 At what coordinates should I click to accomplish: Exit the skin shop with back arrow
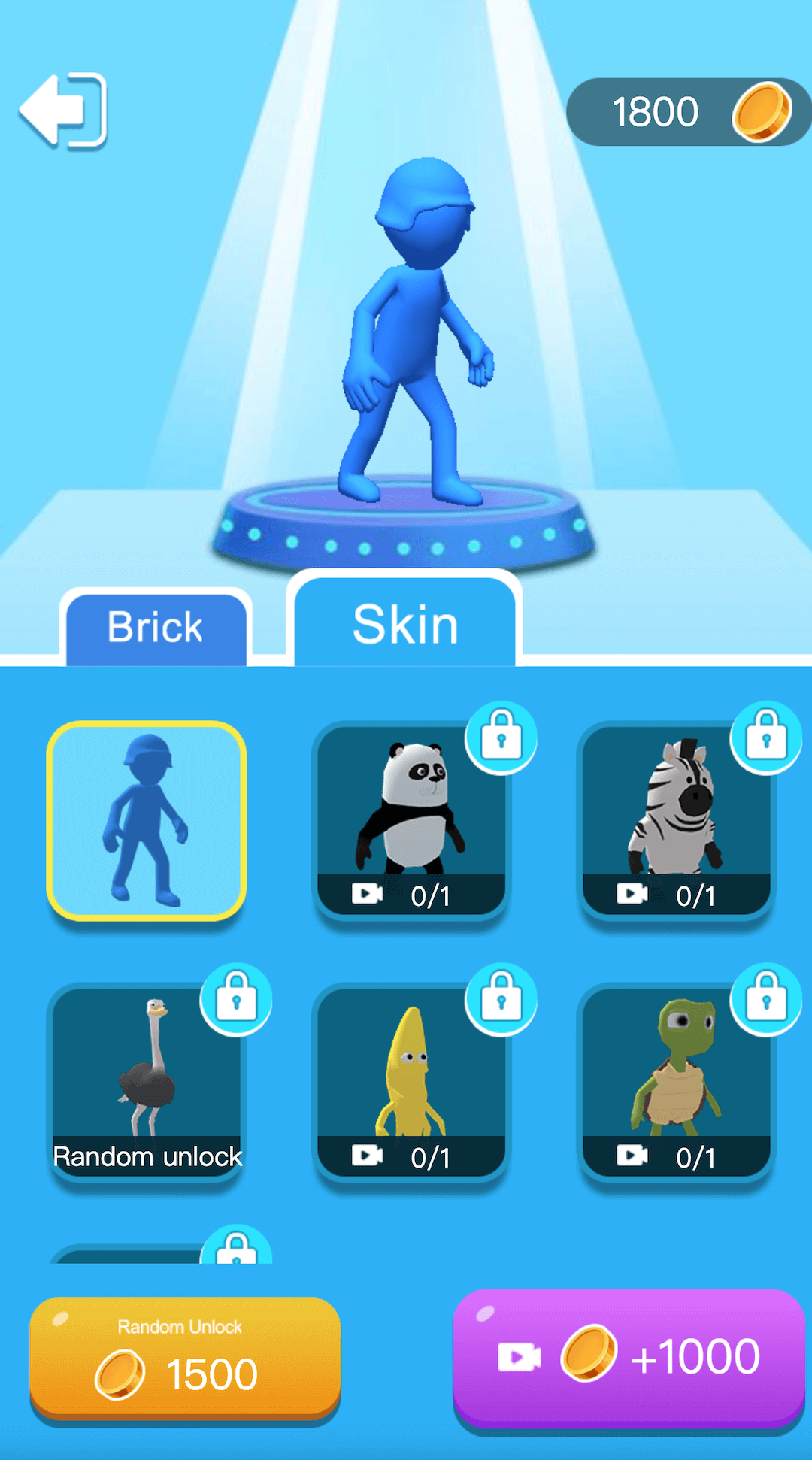click(x=64, y=111)
